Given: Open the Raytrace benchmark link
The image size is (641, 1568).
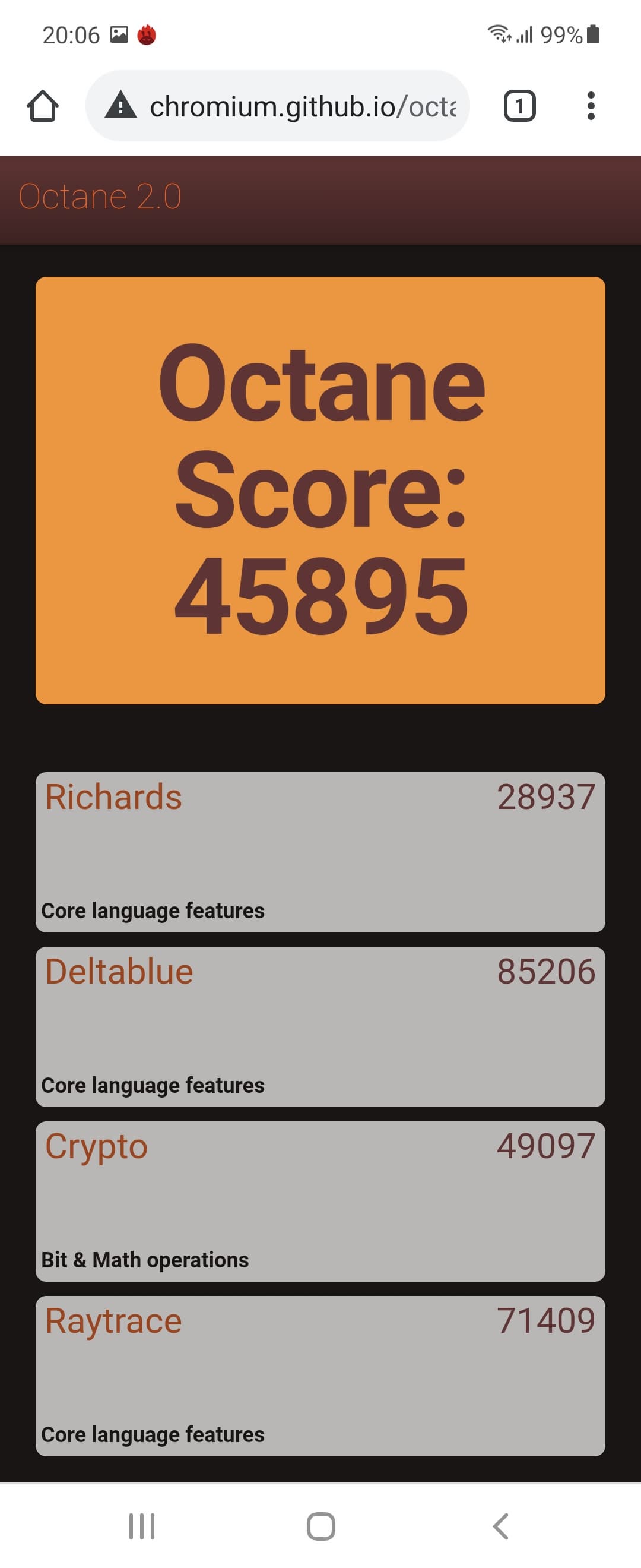Looking at the screenshot, I should click(114, 1321).
